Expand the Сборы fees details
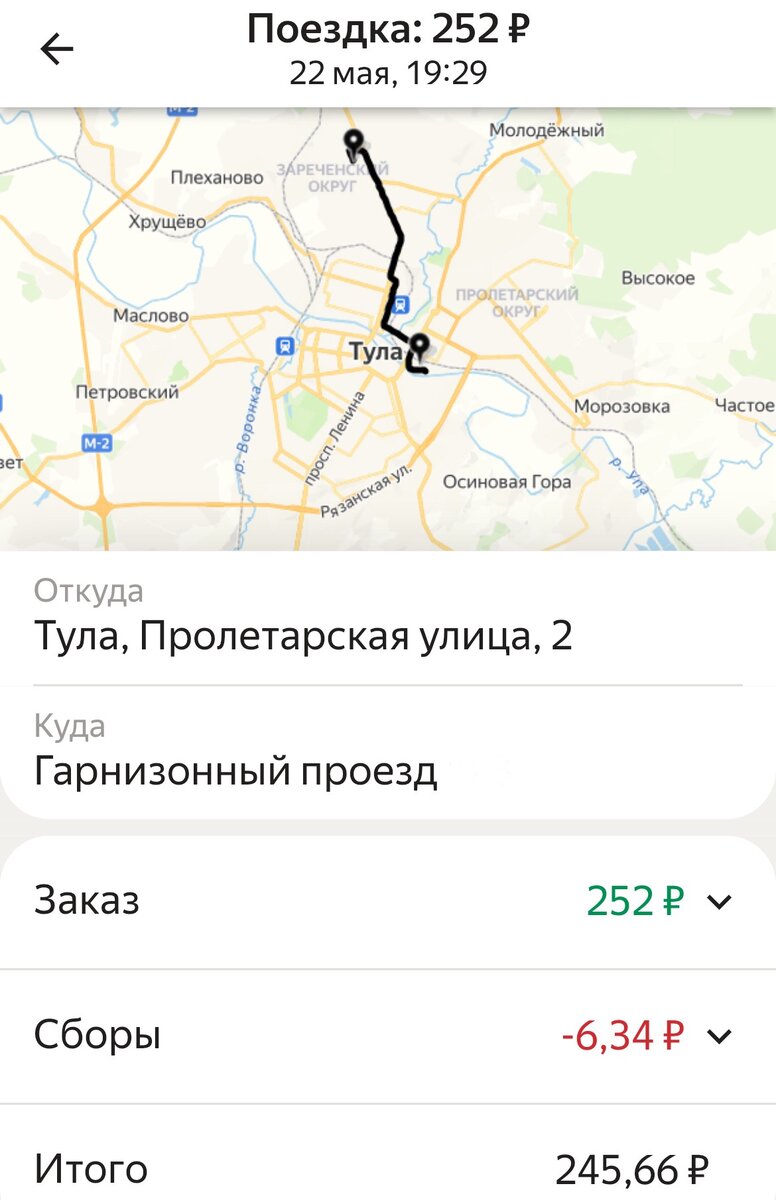 click(x=719, y=1035)
